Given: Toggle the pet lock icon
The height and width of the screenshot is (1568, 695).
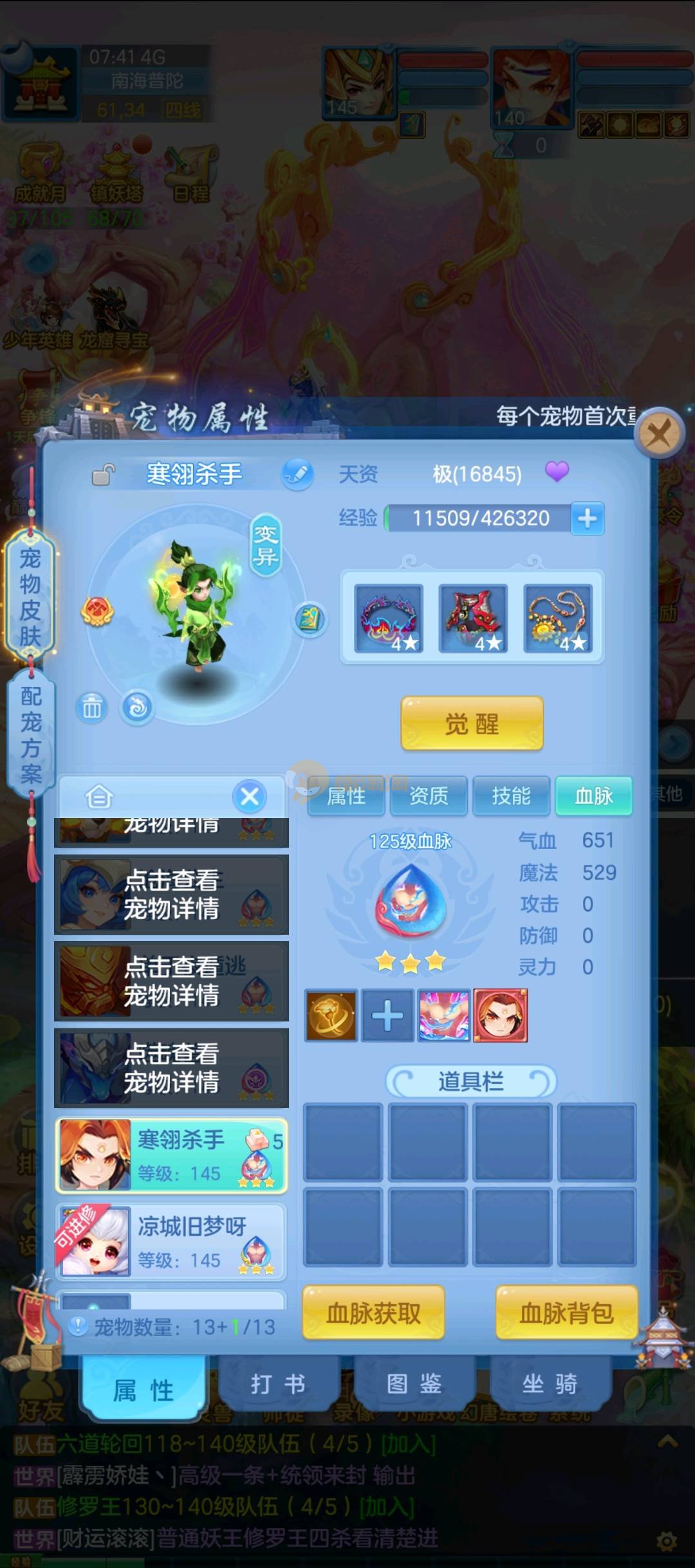Looking at the screenshot, I should coord(102,475).
